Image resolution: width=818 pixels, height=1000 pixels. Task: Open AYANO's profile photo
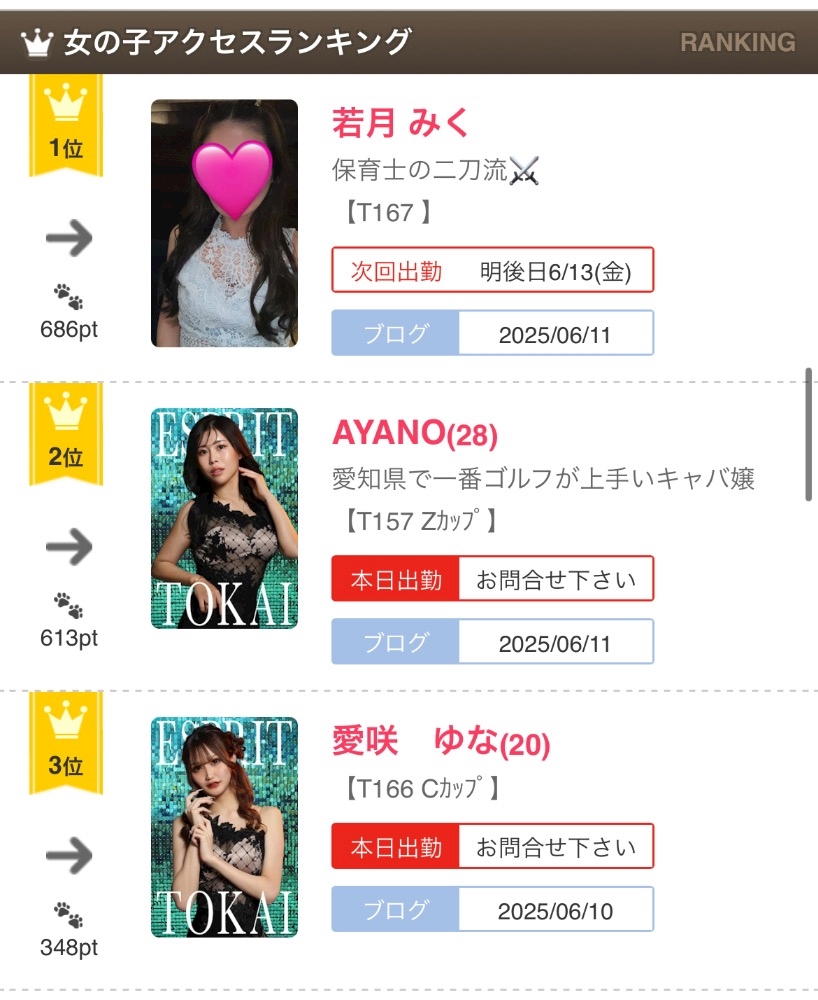click(x=224, y=518)
